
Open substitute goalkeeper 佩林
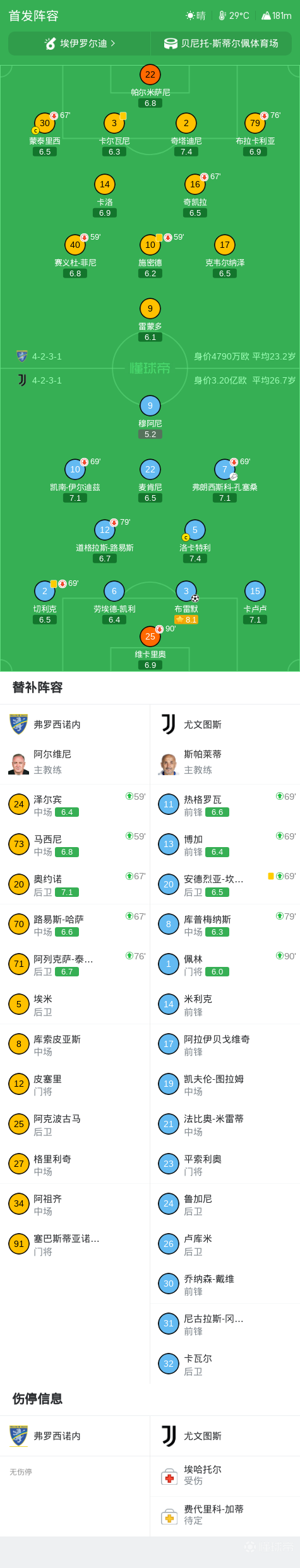(x=225, y=964)
